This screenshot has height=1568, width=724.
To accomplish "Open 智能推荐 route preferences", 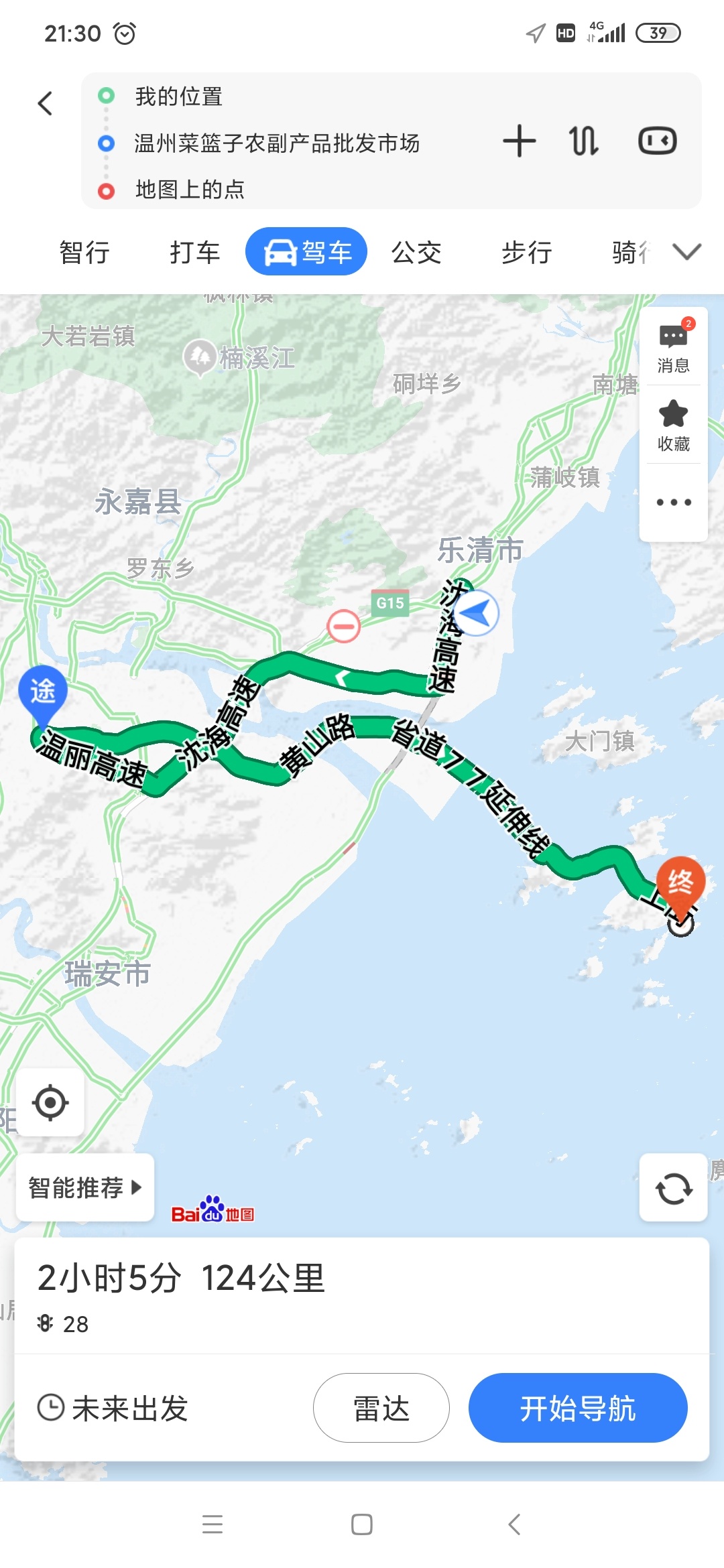I will point(85,1187).
